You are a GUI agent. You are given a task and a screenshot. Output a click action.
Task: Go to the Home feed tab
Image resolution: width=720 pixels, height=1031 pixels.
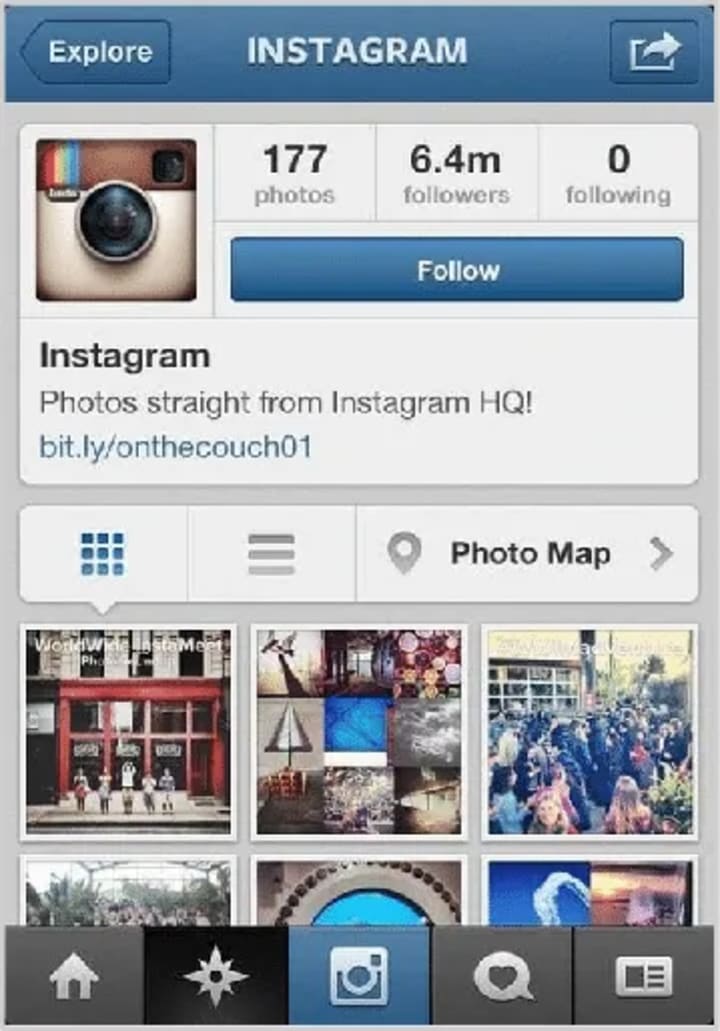(74, 977)
